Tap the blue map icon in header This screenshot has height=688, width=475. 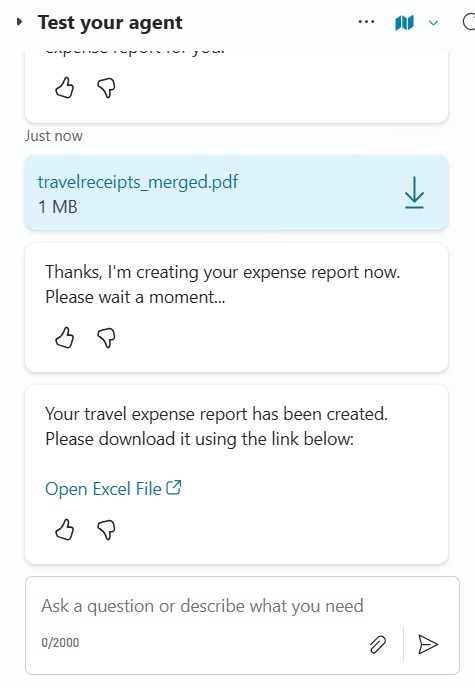404,22
